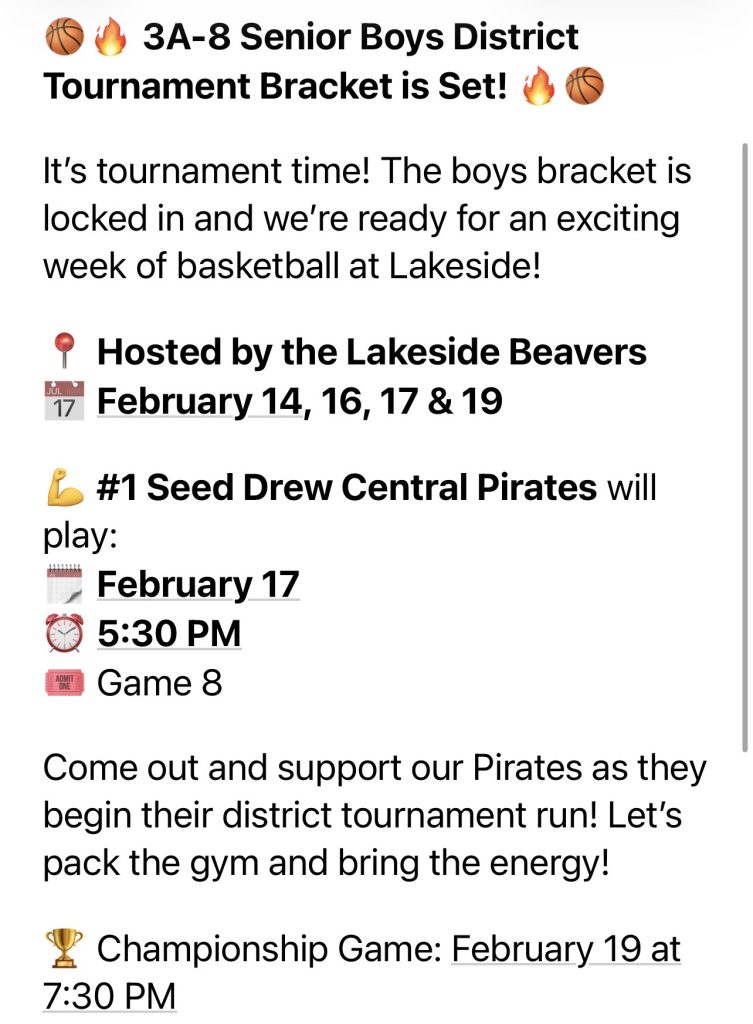Open the underlined February 14 date link
753x1024 pixels.
(x=198, y=401)
